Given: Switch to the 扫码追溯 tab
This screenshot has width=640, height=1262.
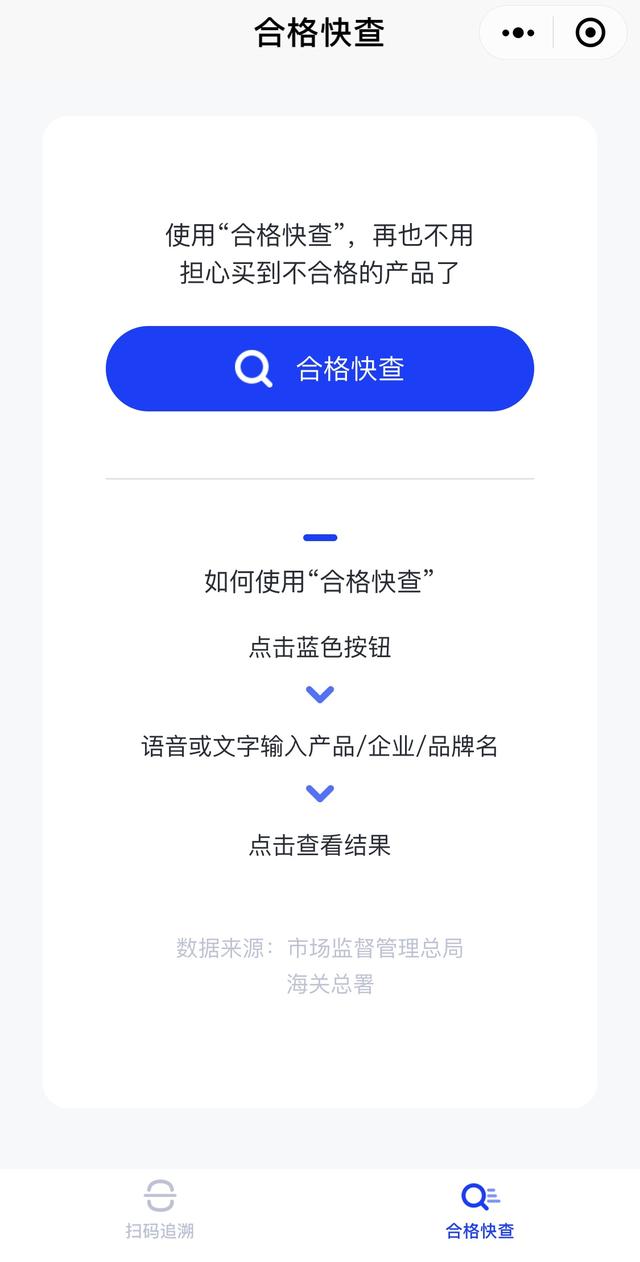Looking at the screenshot, I should pyautogui.click(x=160, y=1209).
